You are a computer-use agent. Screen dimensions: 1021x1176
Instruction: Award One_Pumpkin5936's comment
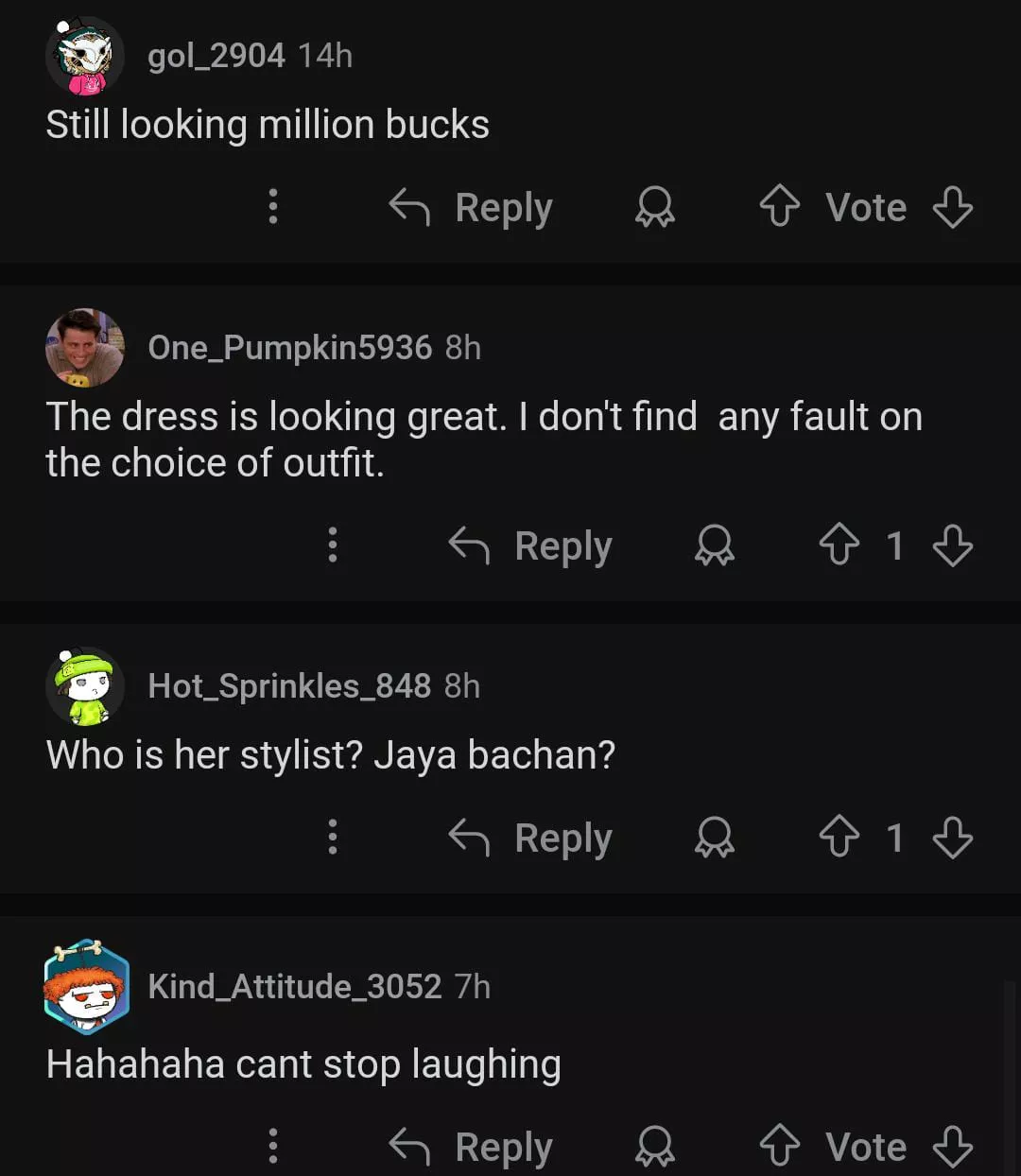coord(714,545)
